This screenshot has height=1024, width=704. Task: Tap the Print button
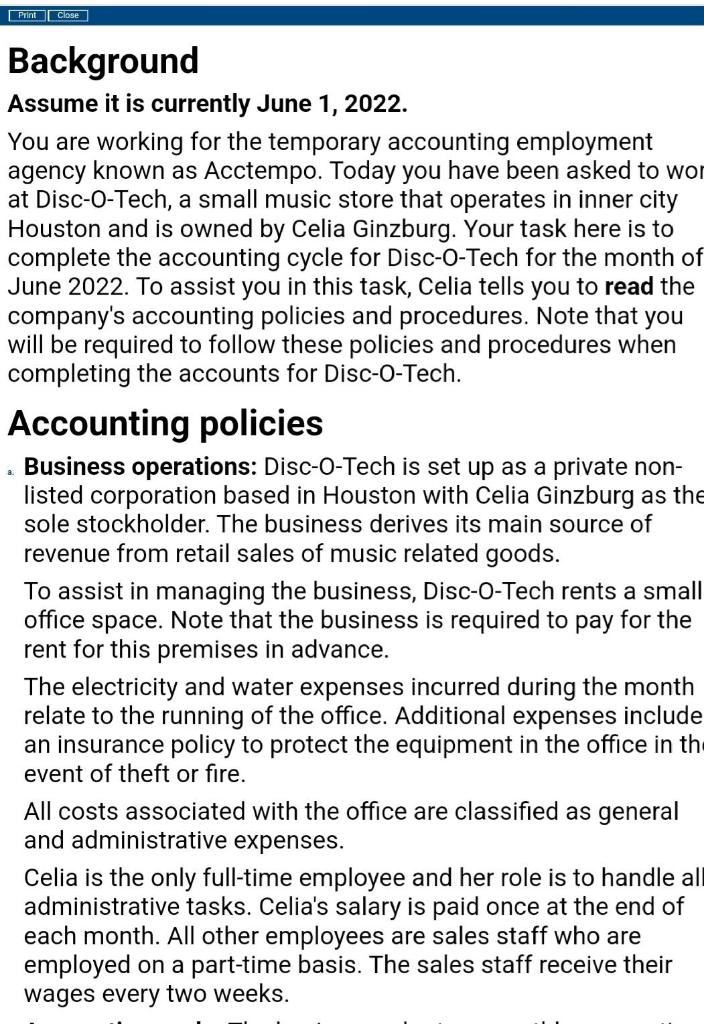coord(27,15)
